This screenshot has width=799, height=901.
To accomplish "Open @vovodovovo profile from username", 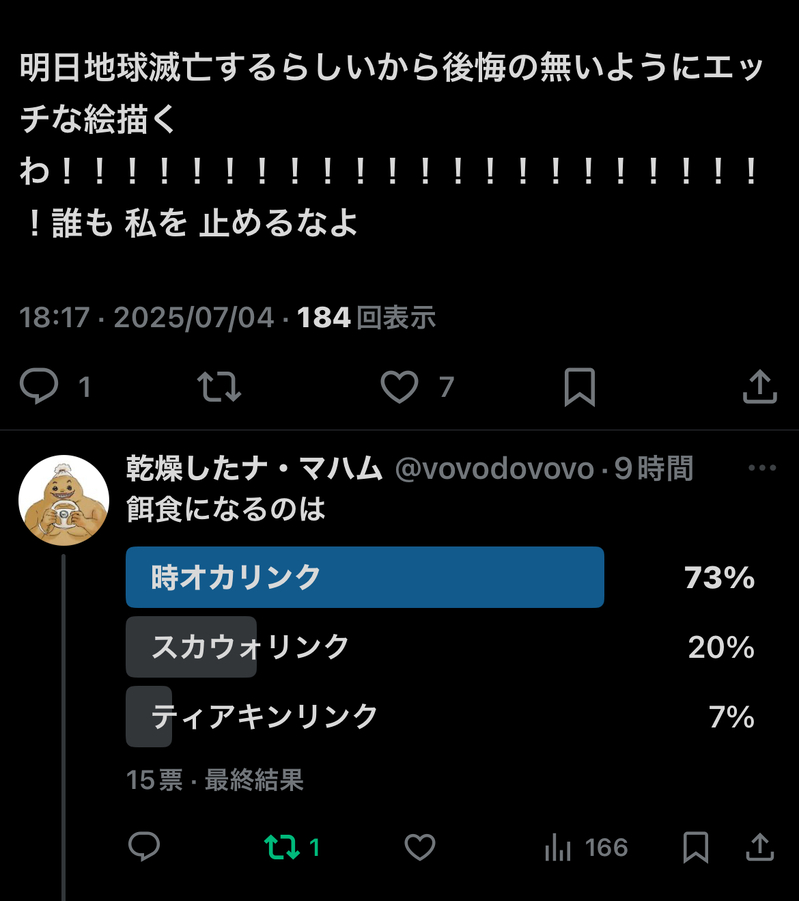I will [x=495, y=469].
